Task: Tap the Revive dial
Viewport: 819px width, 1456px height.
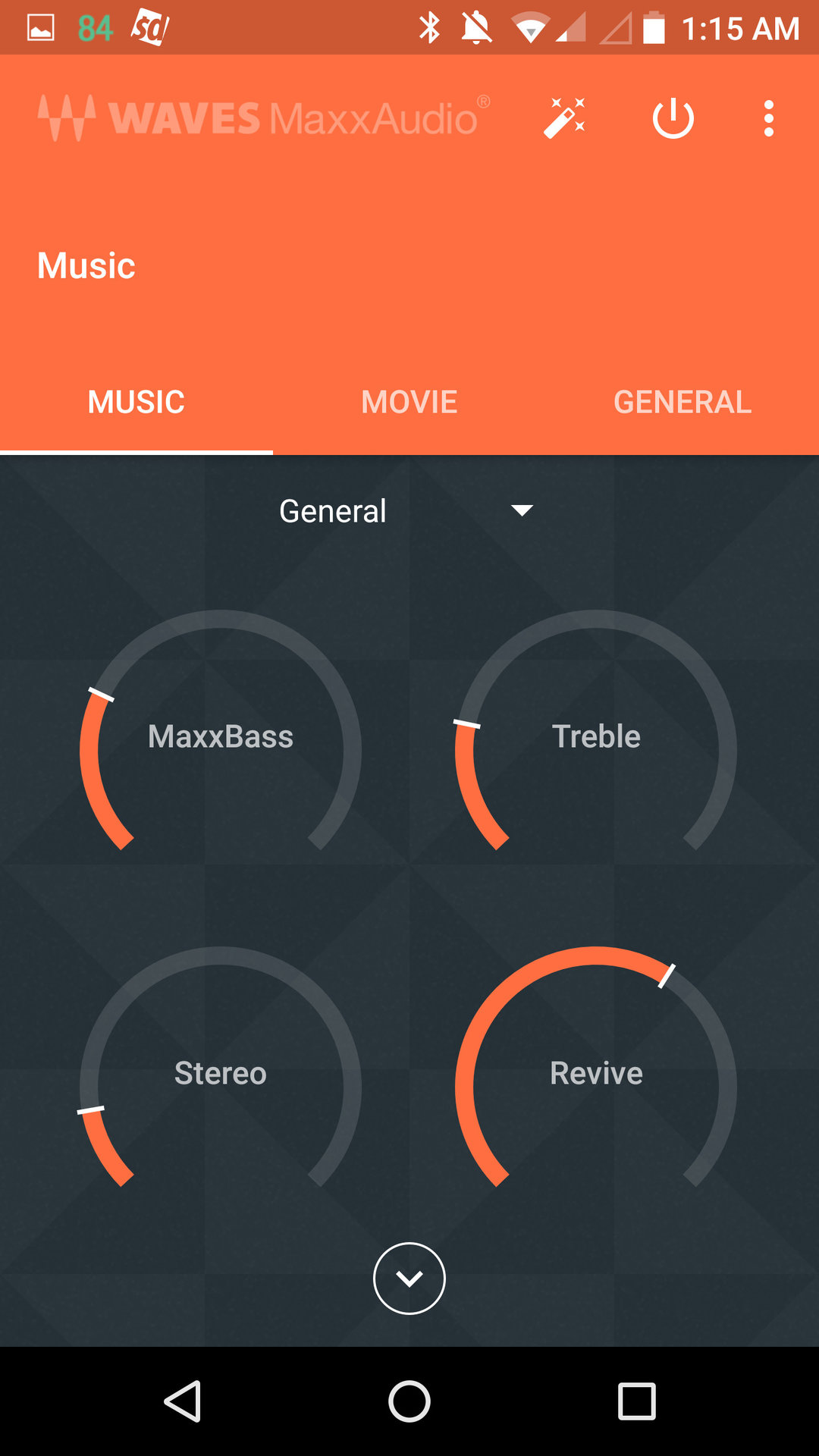Action: coord(596,1074)
